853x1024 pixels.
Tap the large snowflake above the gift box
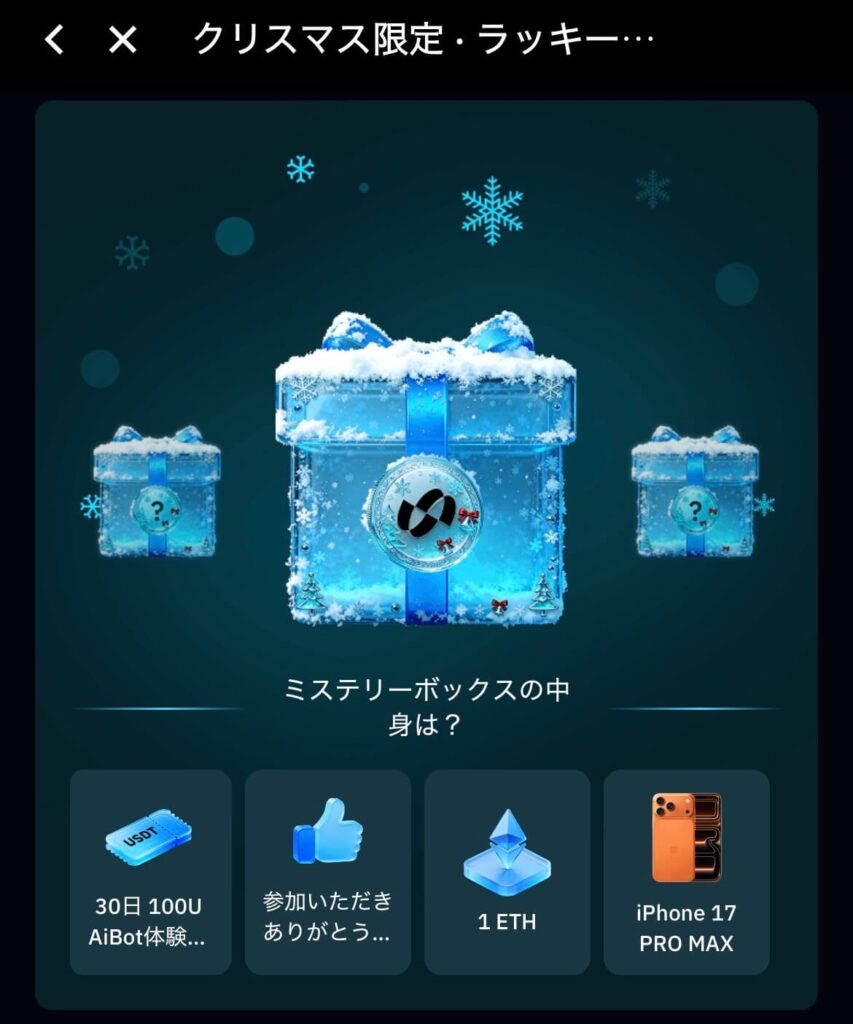pyautogui.click(x=492, y=210)
